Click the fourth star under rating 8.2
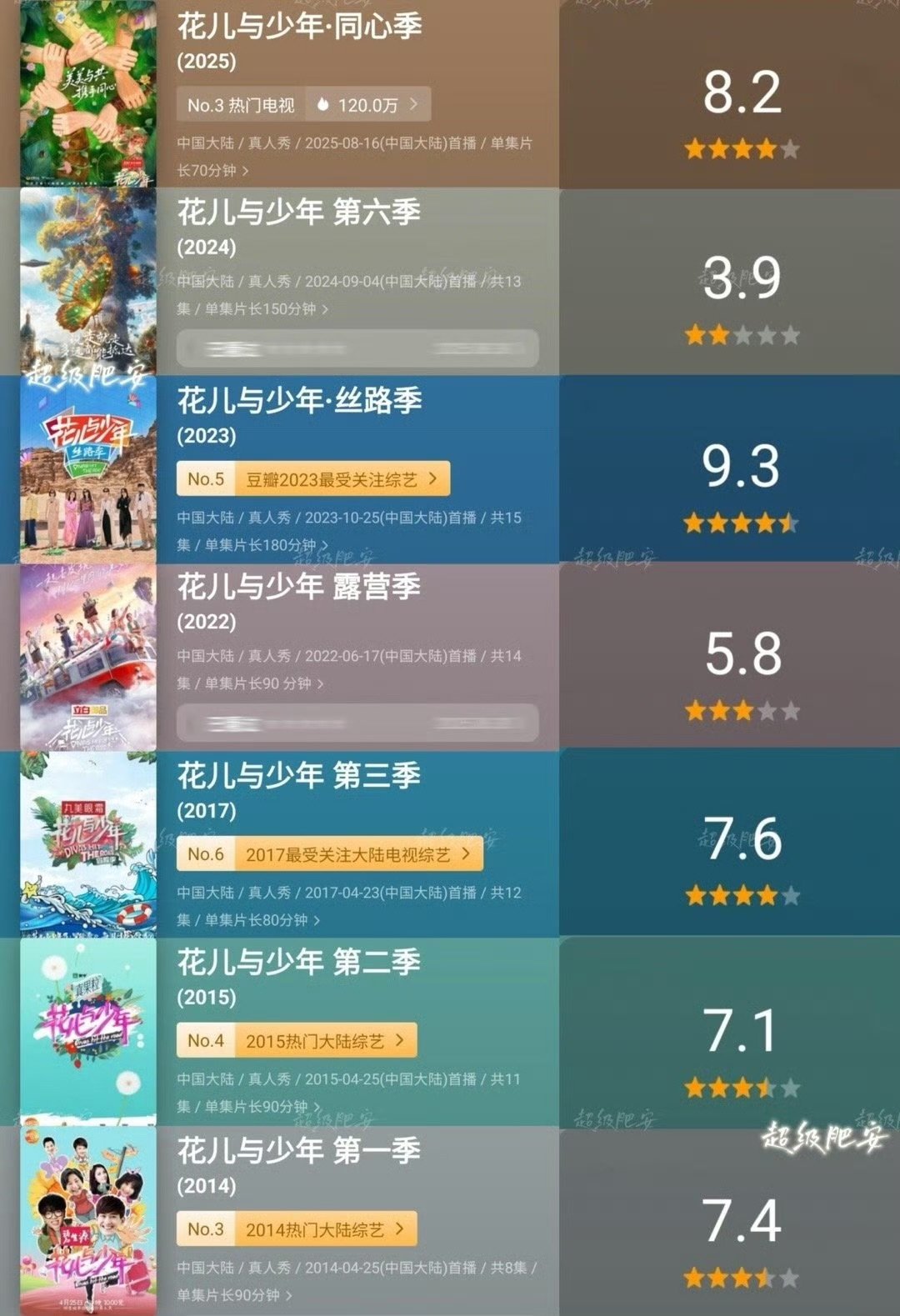Screen dimensions: 900x1316 (765, 148)
